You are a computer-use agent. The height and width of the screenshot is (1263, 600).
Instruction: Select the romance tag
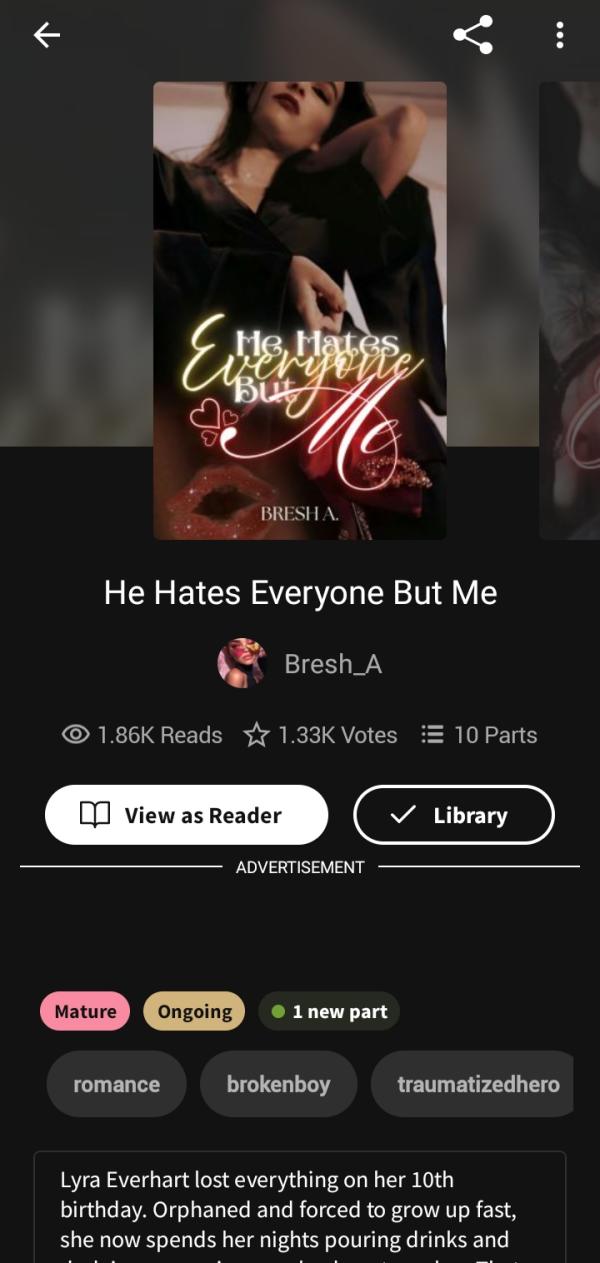click(x=116, y=1084)
